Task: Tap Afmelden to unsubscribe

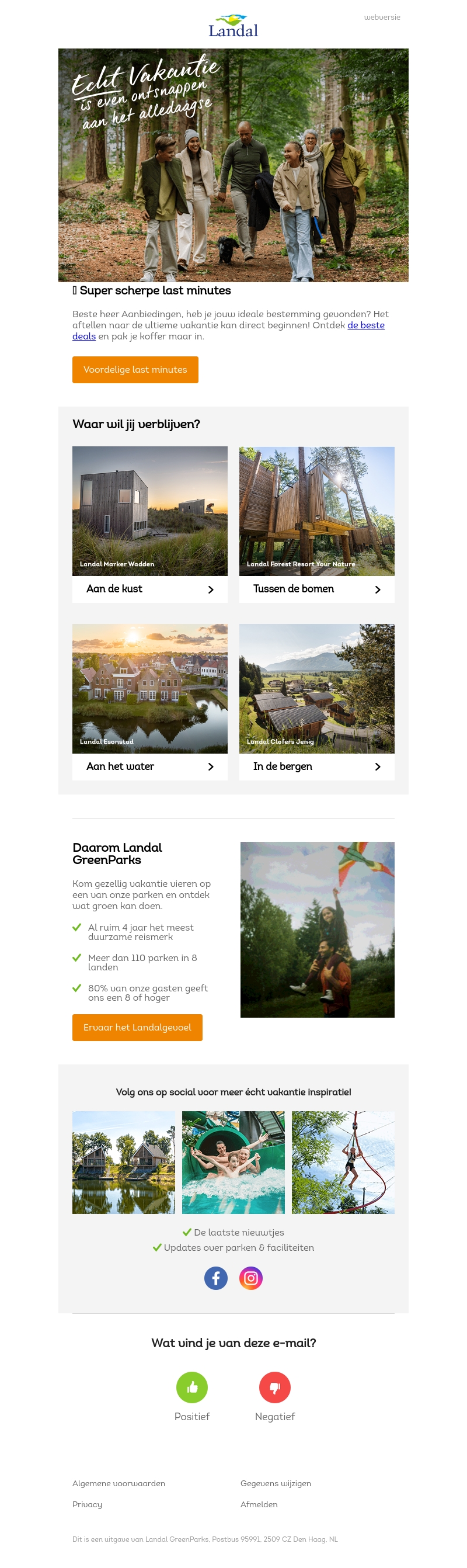Action: (x=259, y=1504)
